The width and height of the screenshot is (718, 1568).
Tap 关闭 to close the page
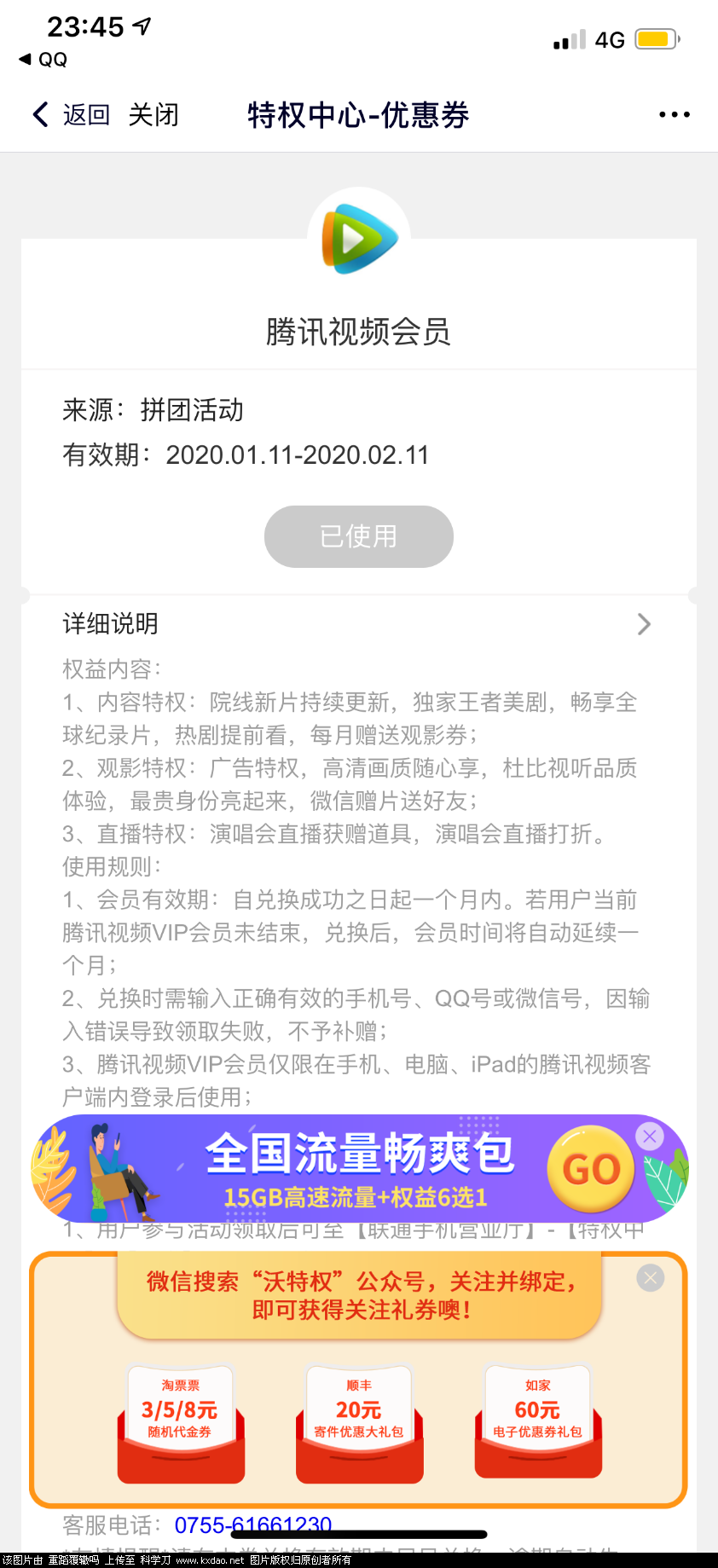[153, 114]
